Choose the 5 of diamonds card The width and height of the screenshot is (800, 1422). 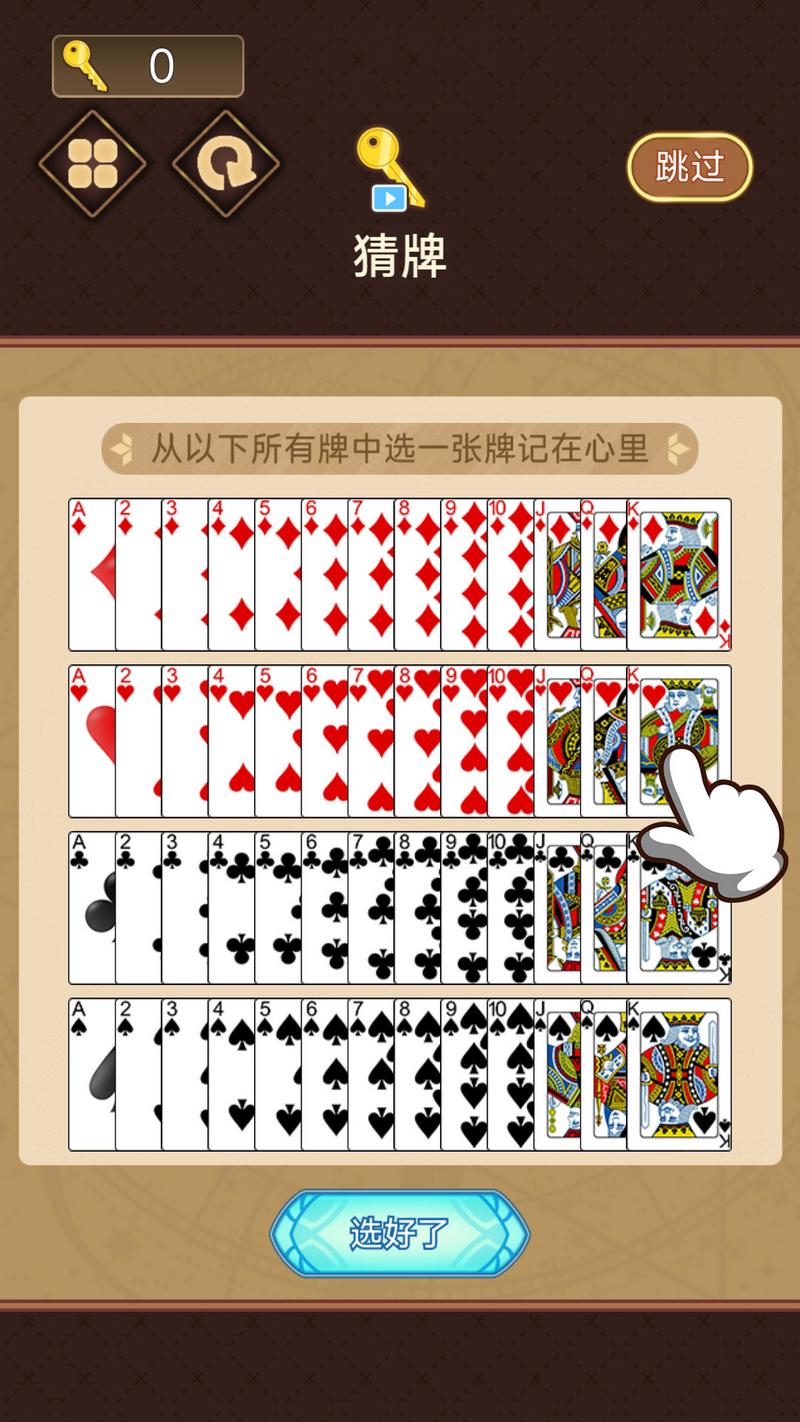[x=277, y=575]
